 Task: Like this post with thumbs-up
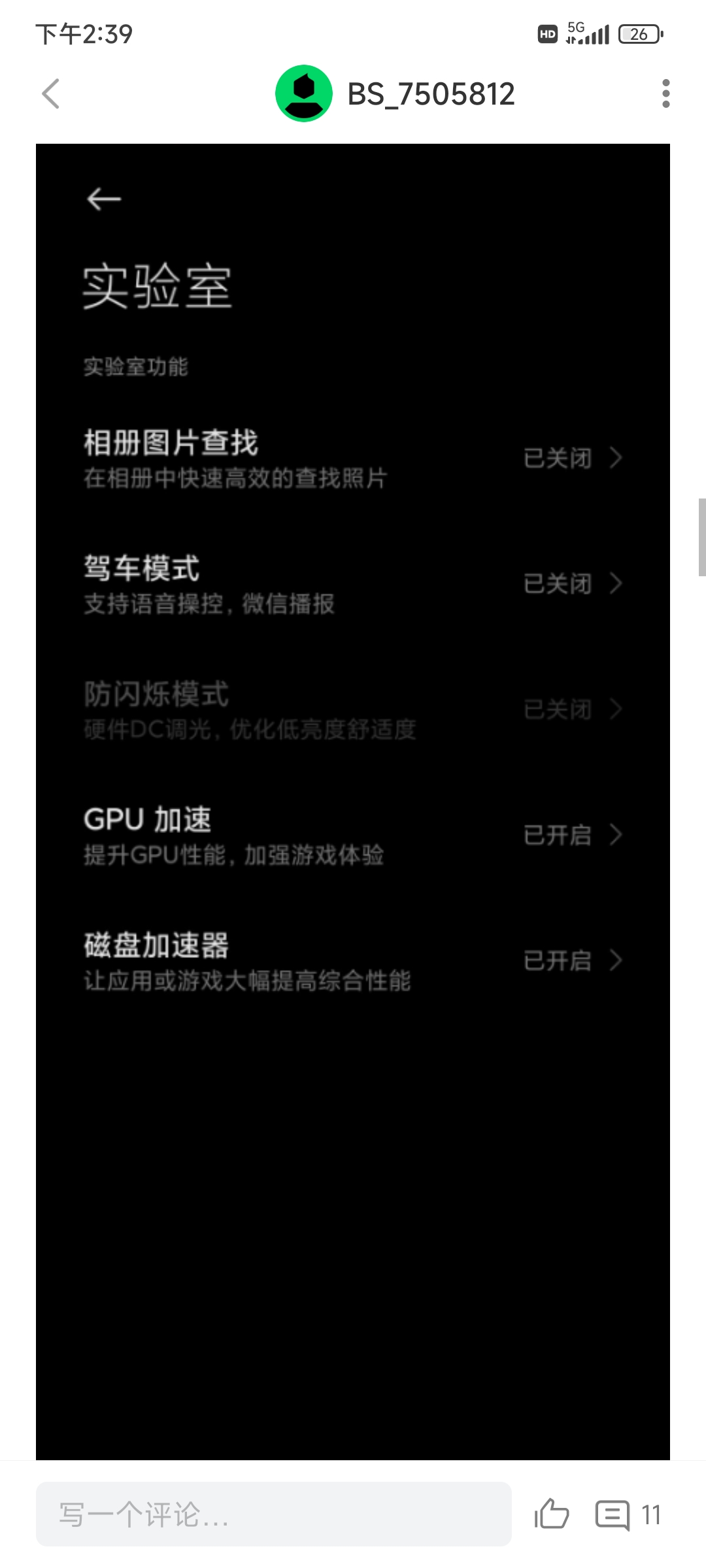[551, 1514]
